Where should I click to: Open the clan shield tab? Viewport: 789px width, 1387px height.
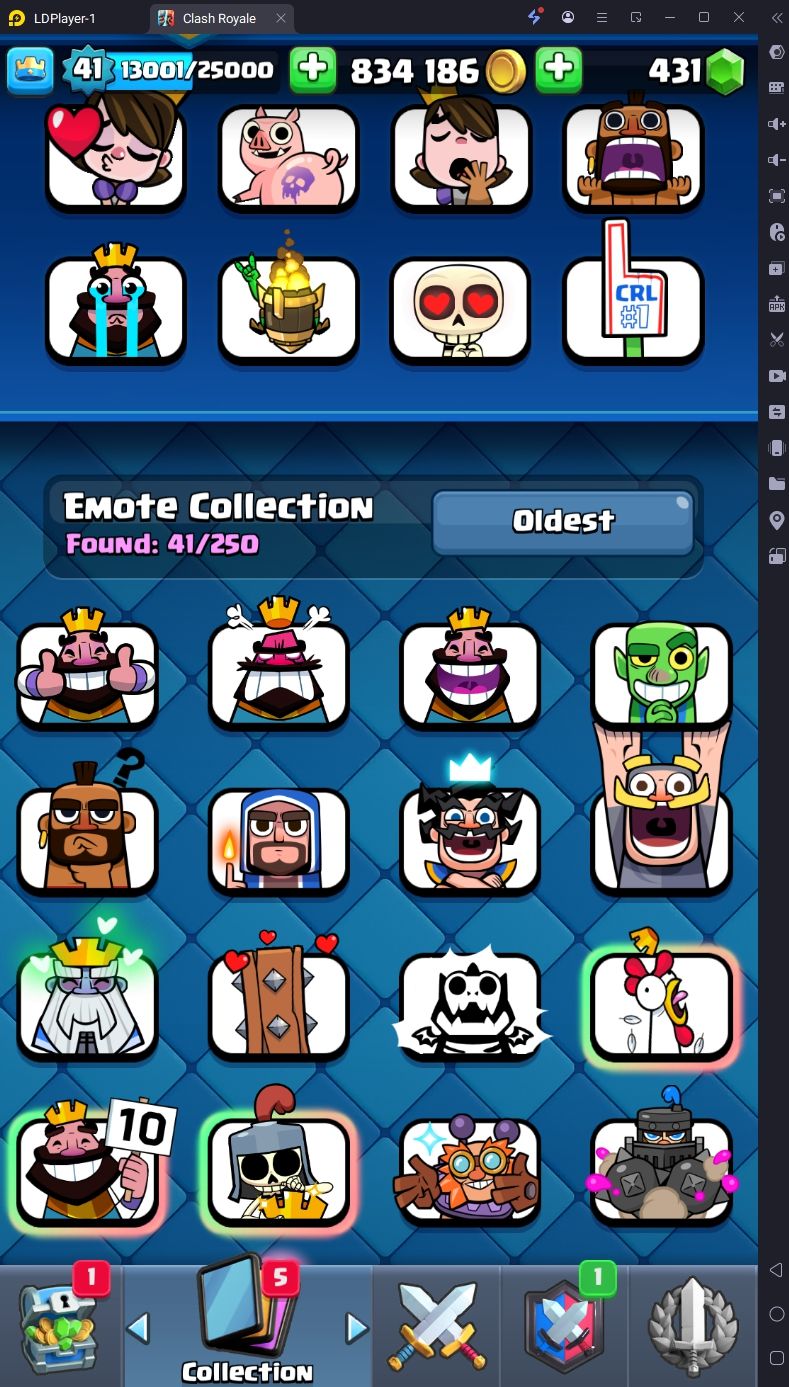pyautogui.click(x=561, y=1326)
